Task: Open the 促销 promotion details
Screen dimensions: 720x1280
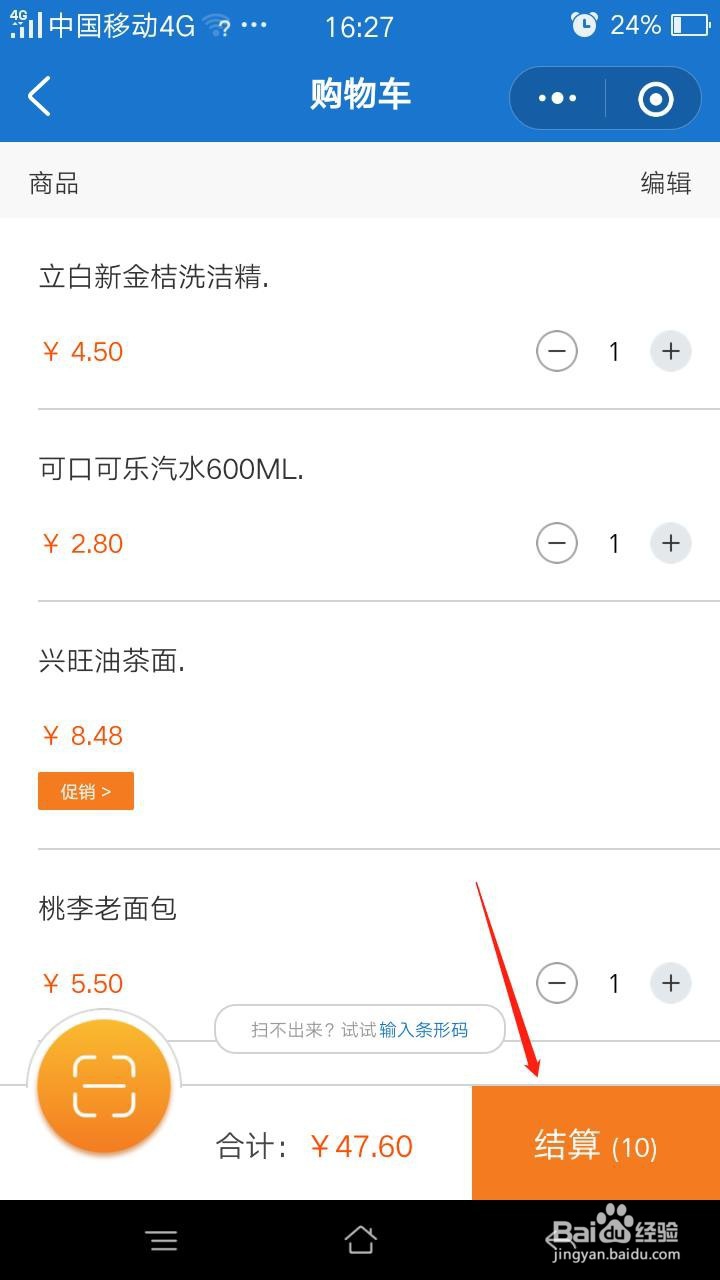Action: (x=85, y=790)
